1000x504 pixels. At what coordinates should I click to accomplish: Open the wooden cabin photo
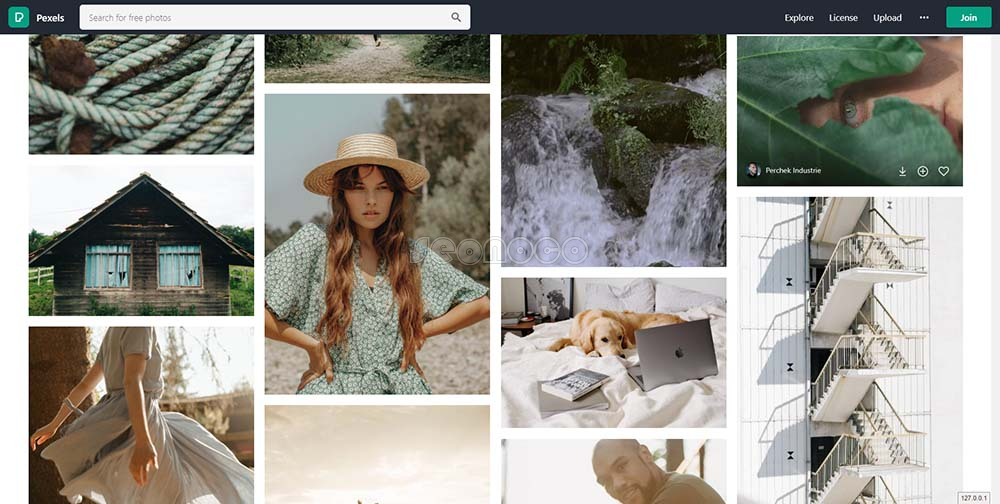click(x=141, y=241)
